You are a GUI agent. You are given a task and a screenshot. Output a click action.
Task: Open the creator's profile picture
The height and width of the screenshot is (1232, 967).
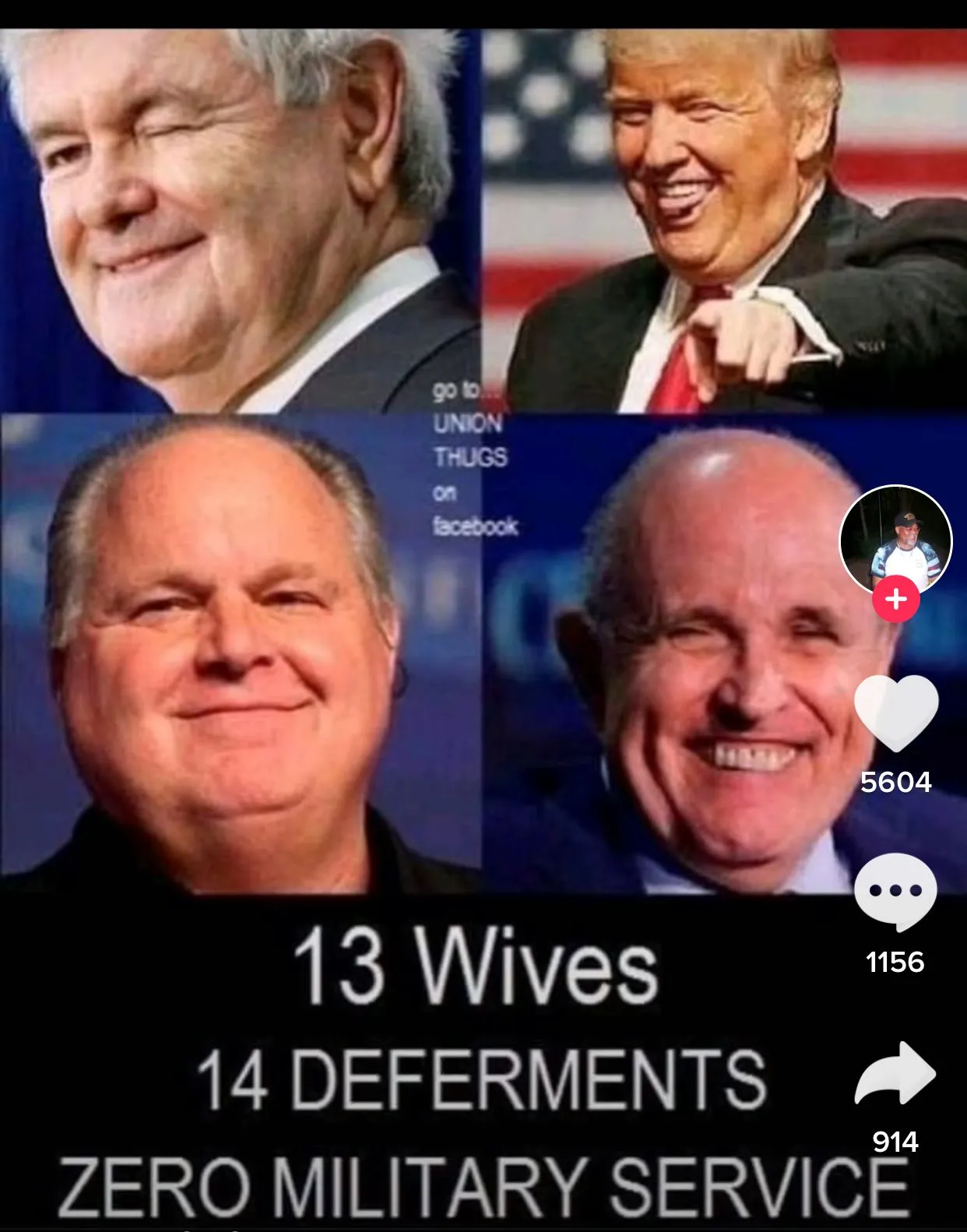[x=895, y=539]
